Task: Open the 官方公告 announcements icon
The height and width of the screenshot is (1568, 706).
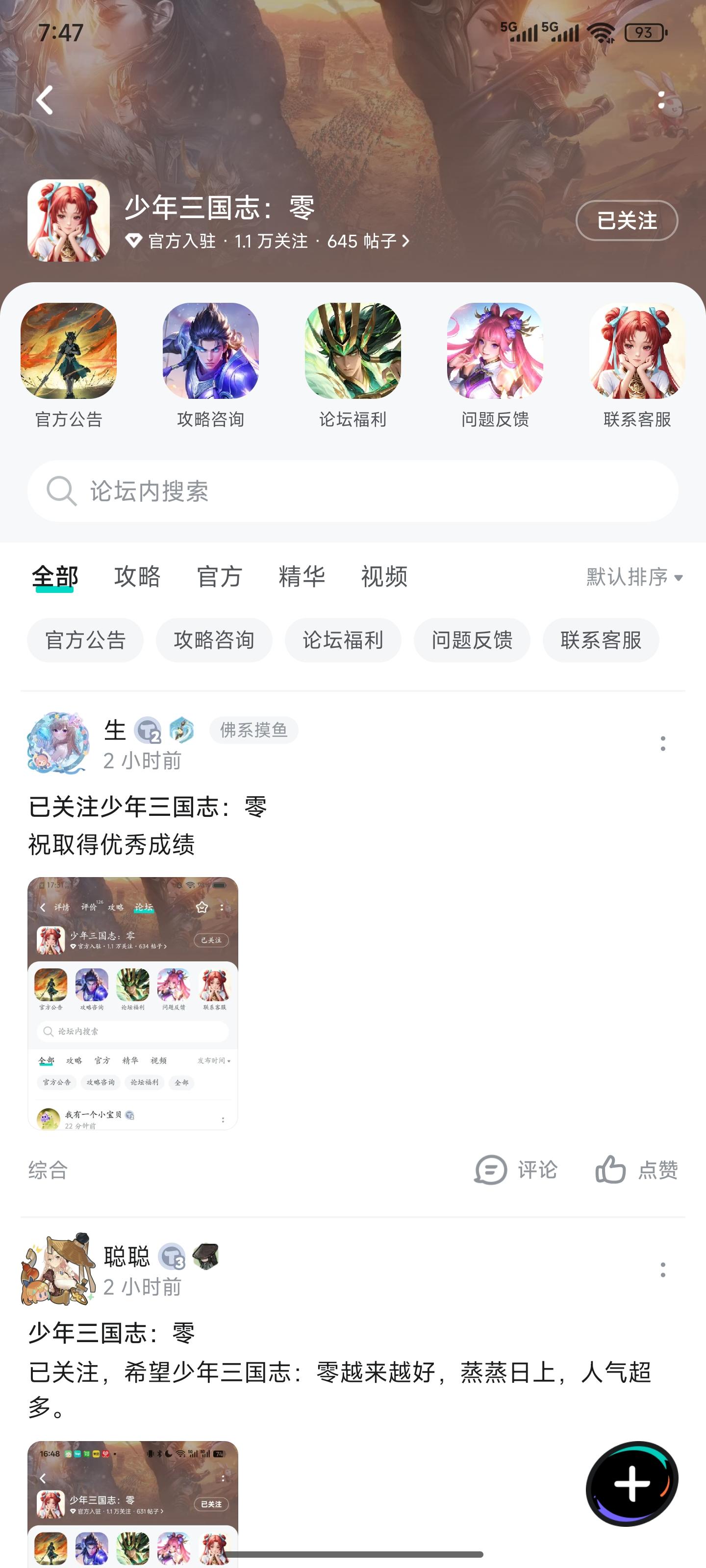Action: click(69, 353)
